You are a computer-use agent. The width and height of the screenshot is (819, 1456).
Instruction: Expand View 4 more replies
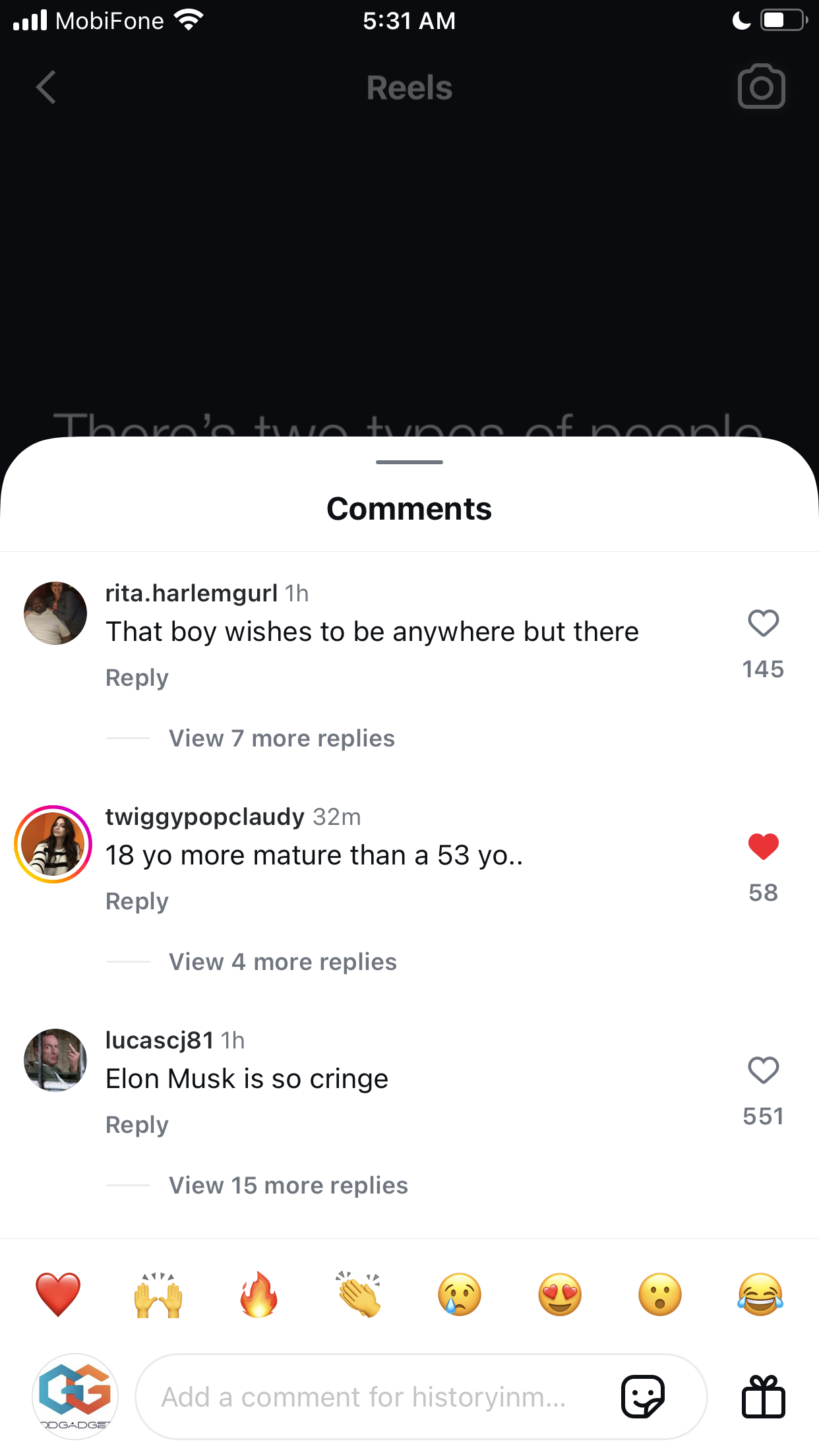(283, 962)
